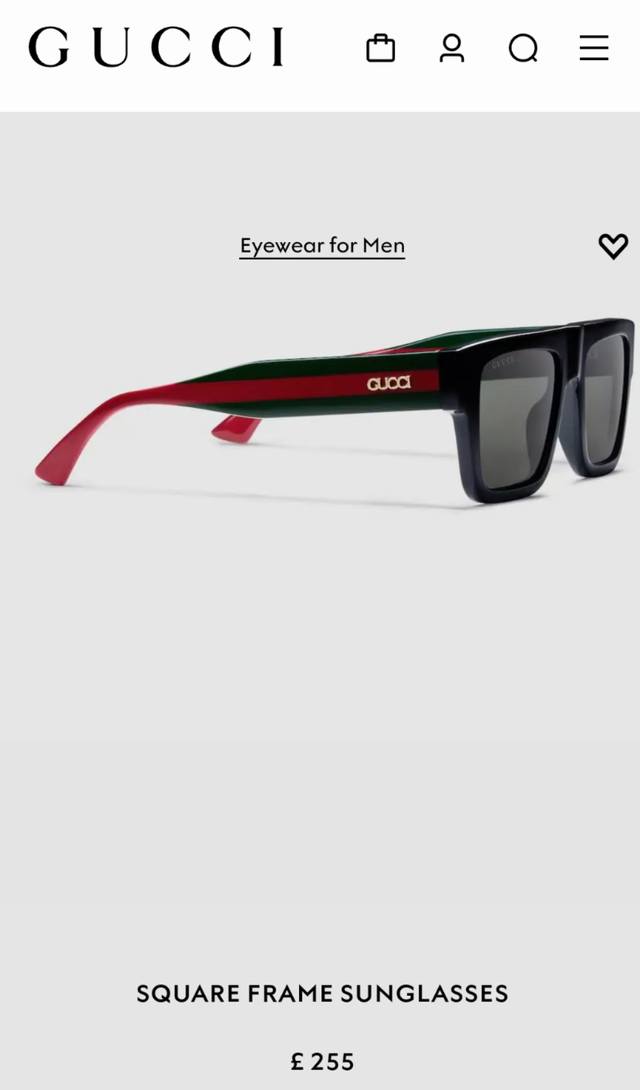
Task: Open the shopping bag
Action: 380,48
